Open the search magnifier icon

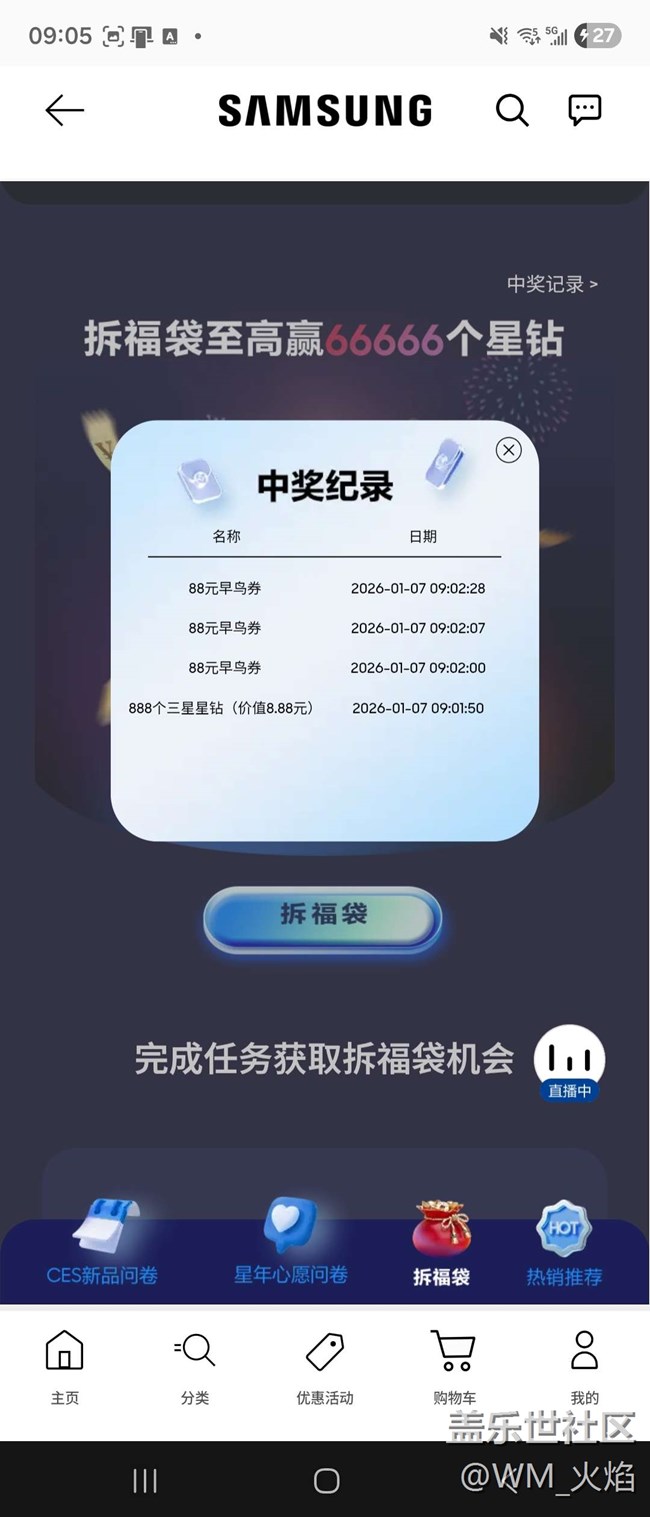512,110
